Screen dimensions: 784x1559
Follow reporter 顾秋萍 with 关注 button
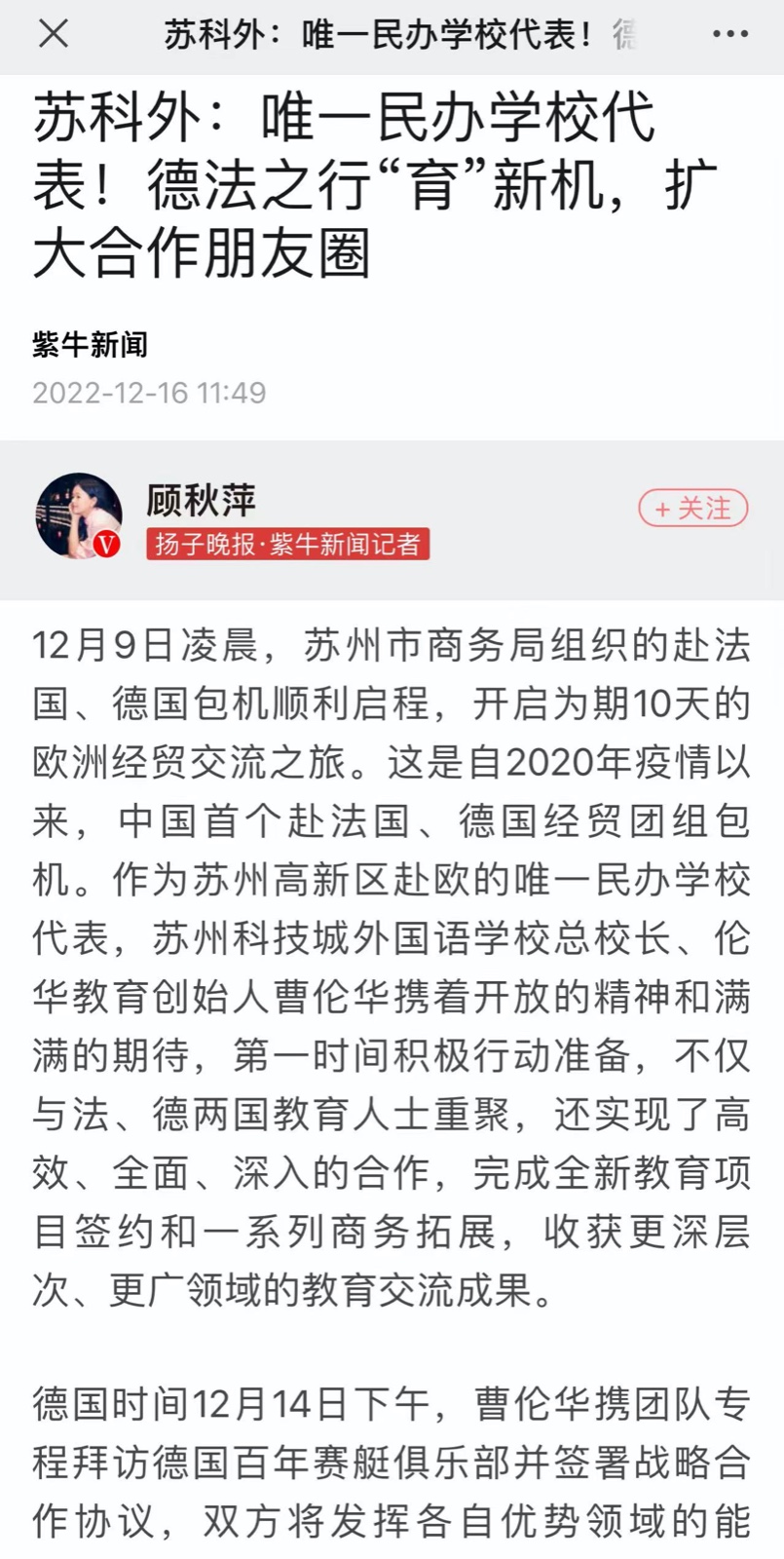[692, 508]
